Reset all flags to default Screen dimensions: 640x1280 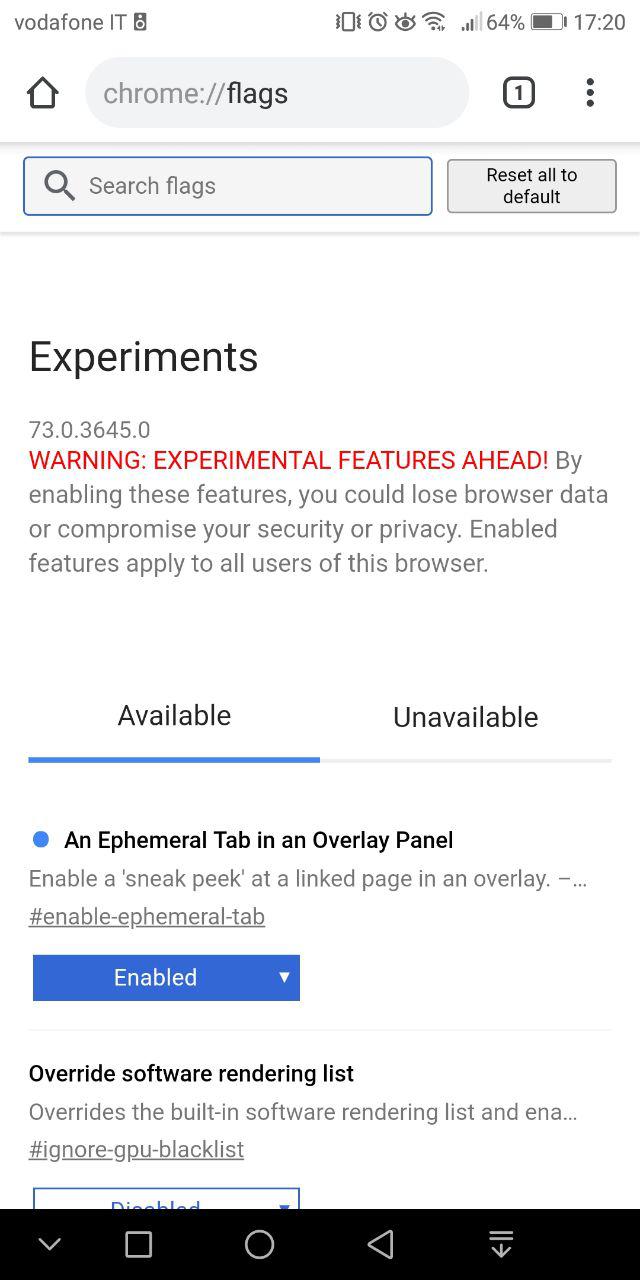click(532, 186)
